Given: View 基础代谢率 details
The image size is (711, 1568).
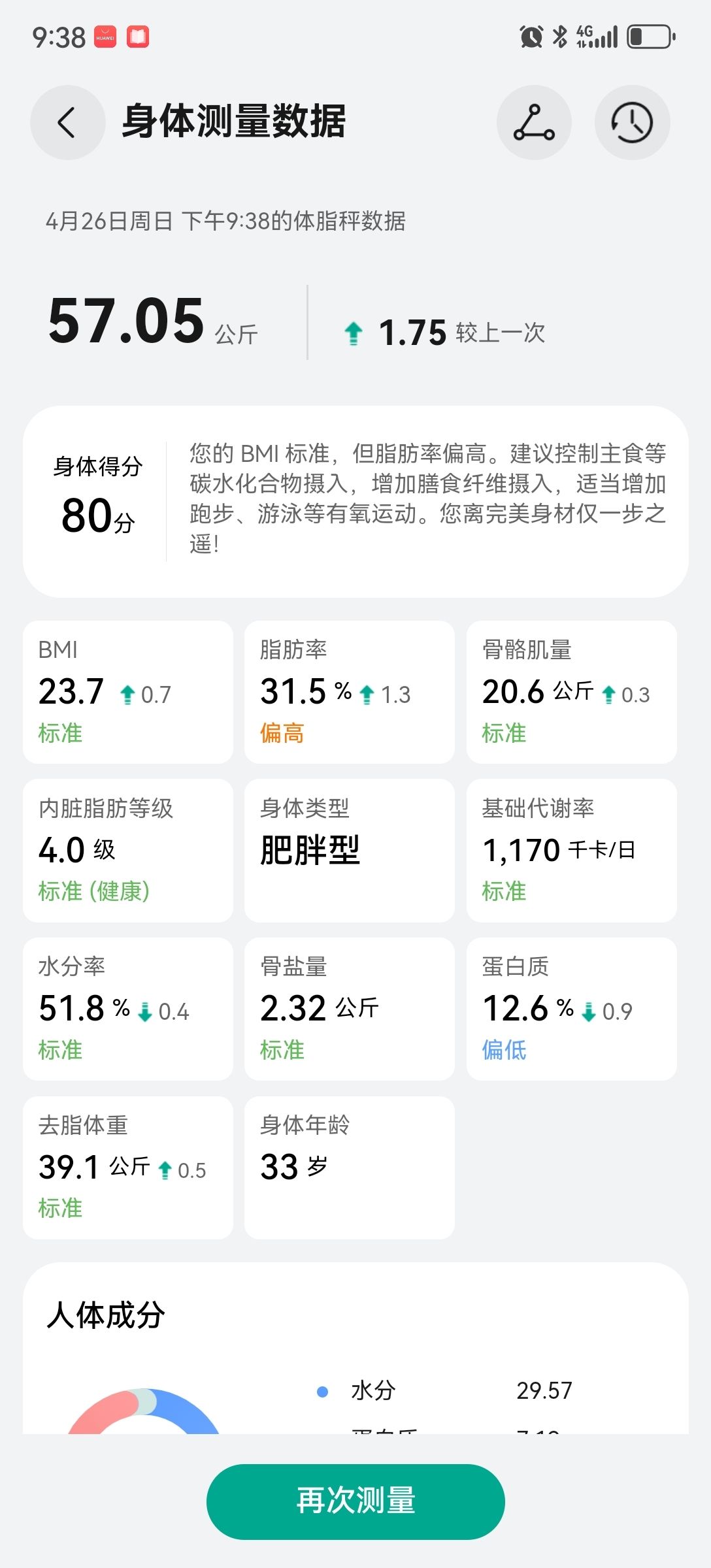Looking at the screenshot, I should (572, 851).
